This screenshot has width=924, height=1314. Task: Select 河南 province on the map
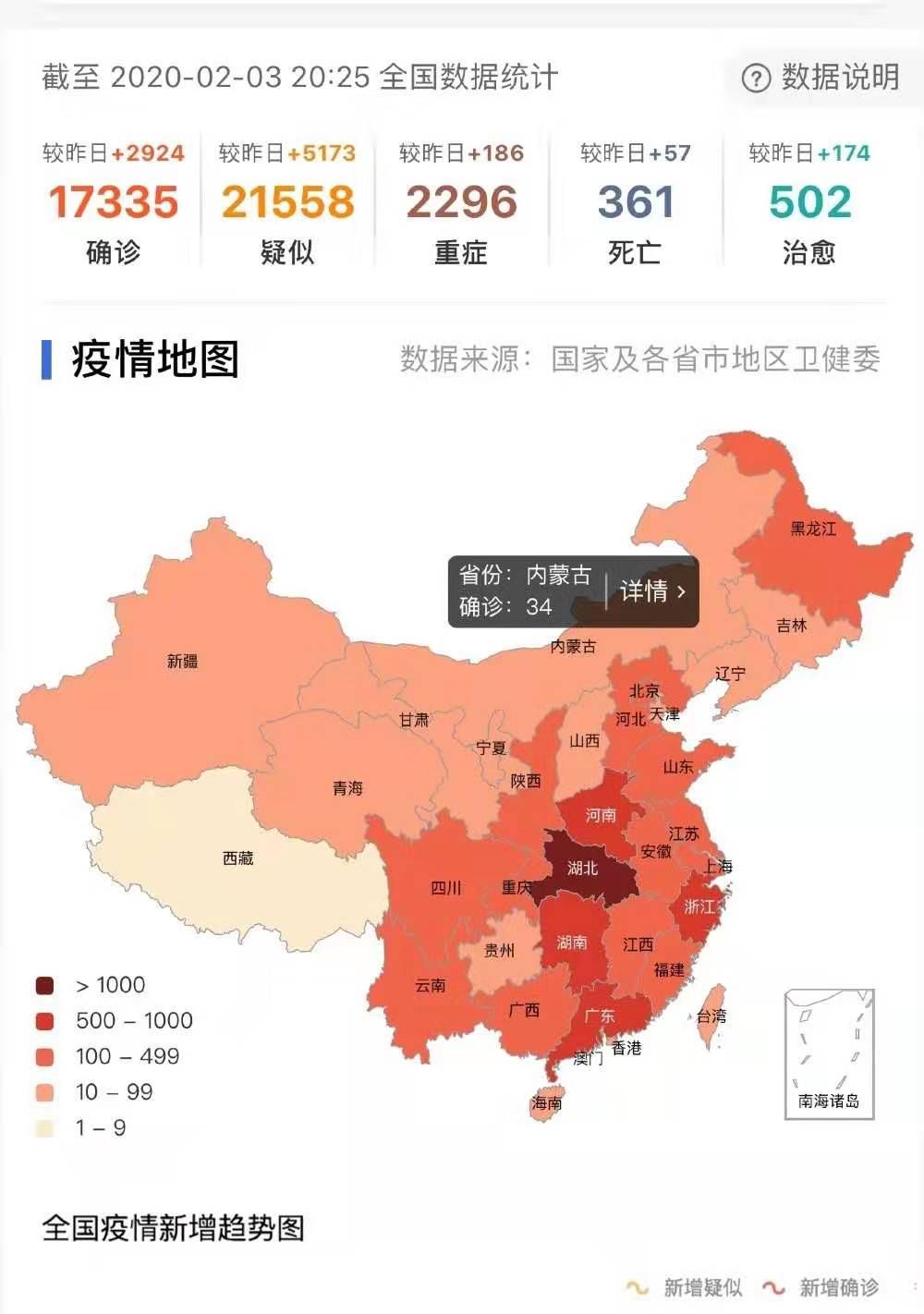coord(601,815)
